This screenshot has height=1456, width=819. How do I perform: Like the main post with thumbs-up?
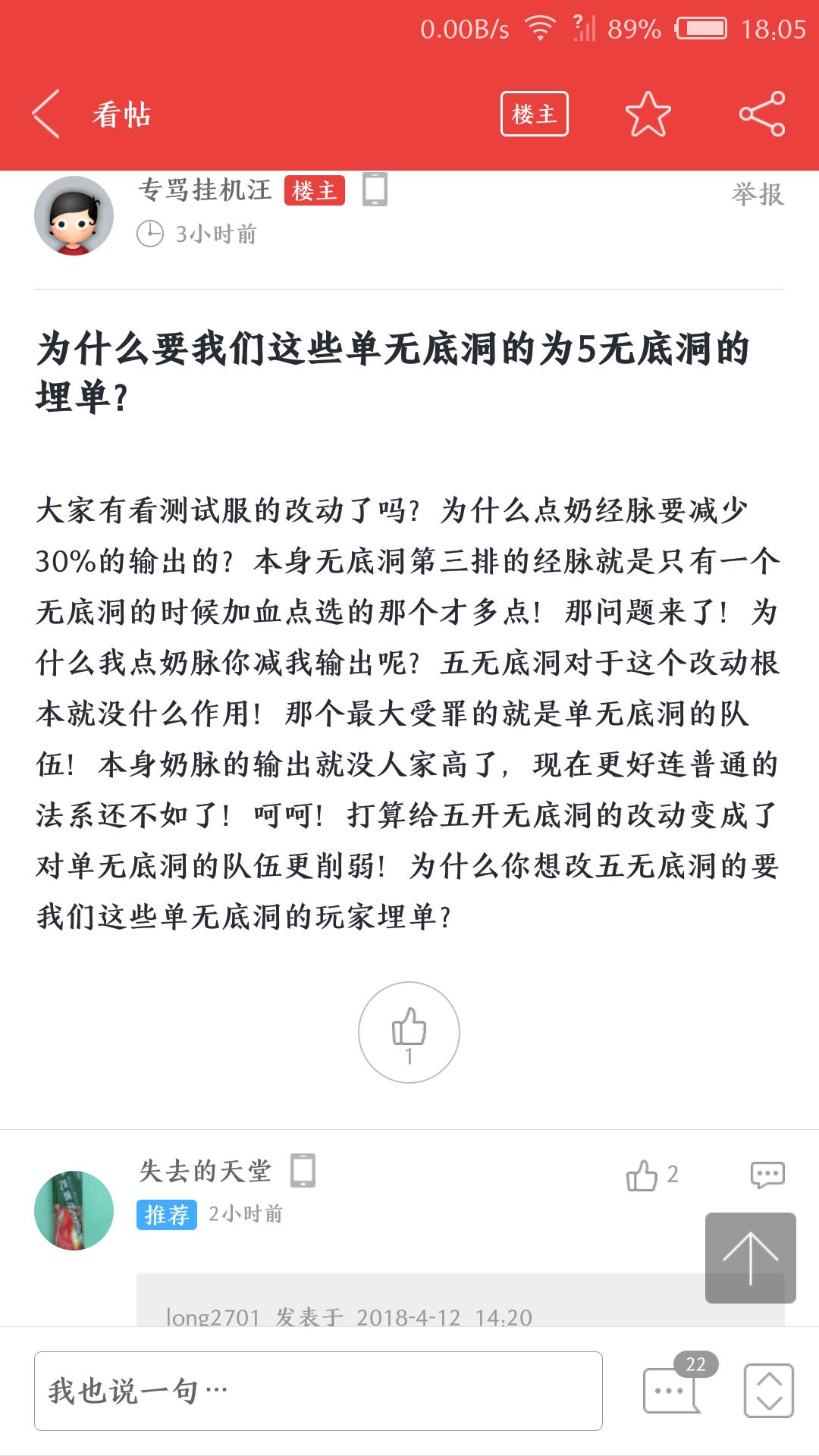[409, 1032]
